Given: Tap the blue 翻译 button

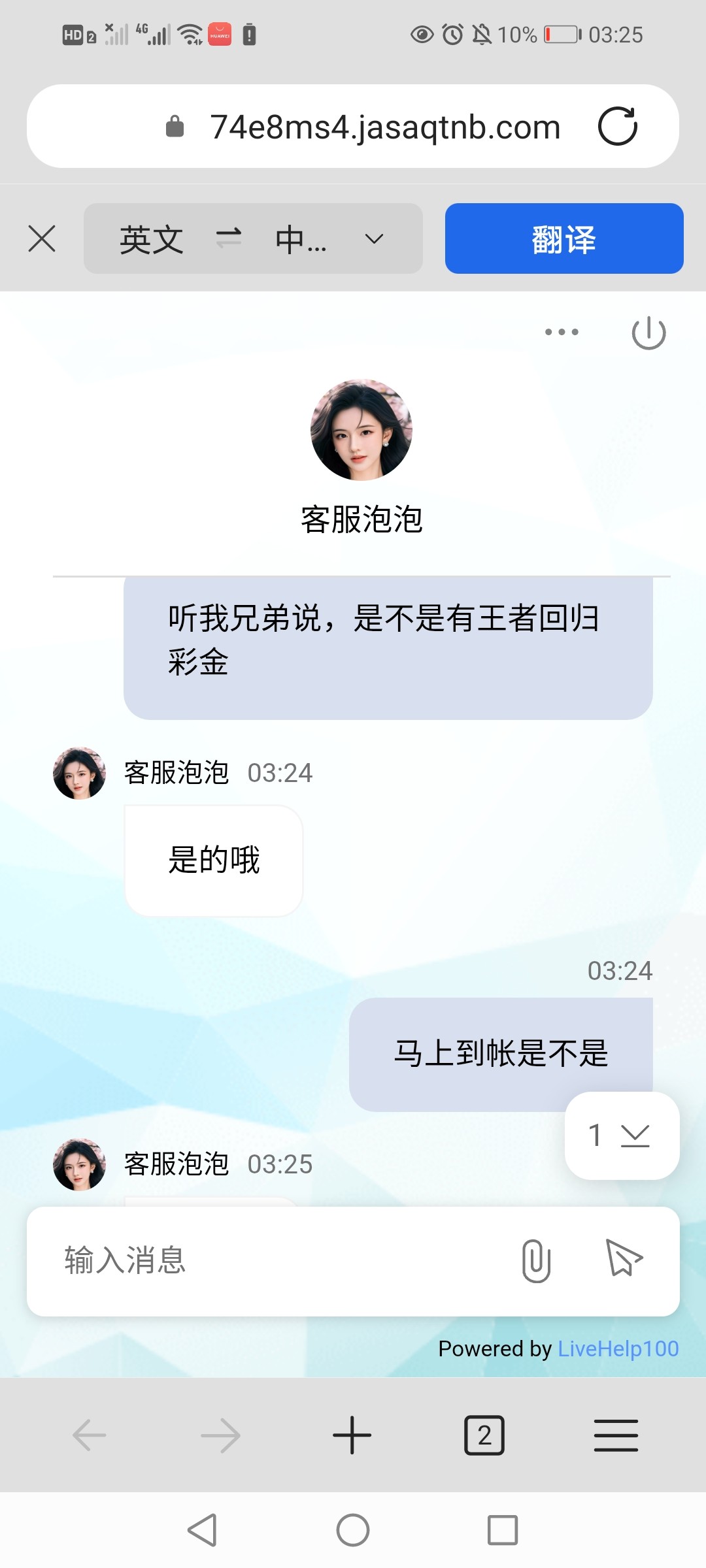Looking at the screenshot, I should pyautogui.click(x=563, y=239).
